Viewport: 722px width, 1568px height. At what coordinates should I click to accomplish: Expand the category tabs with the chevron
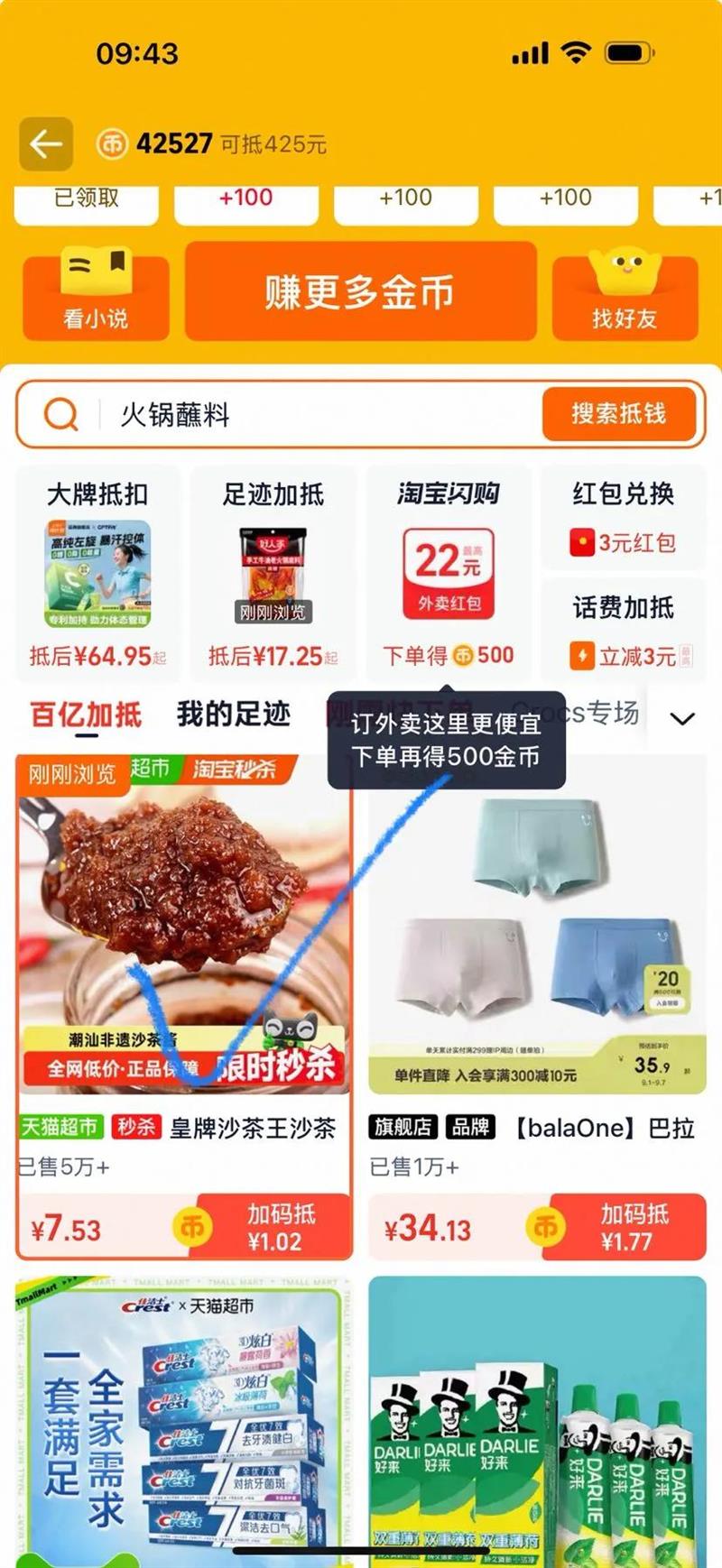683,718
